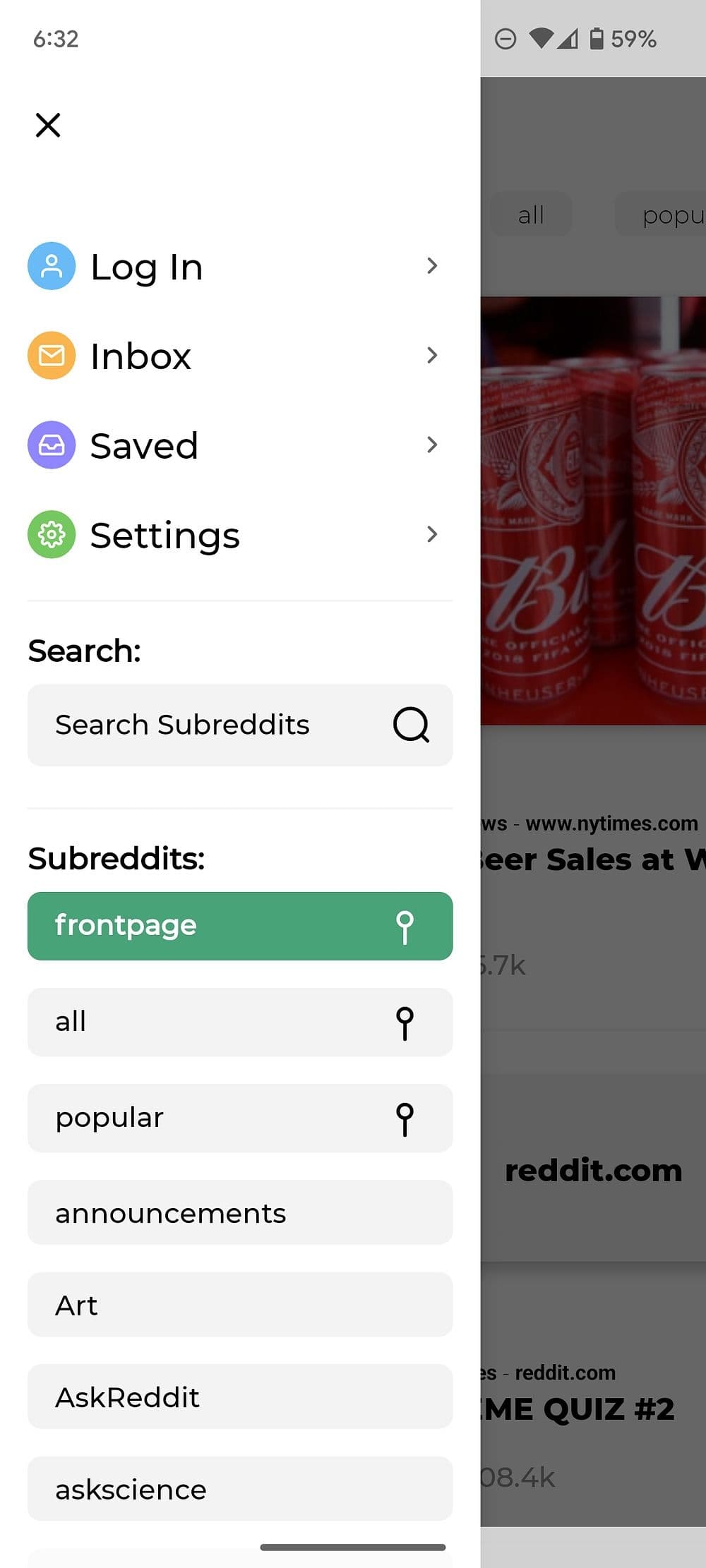Browse the Art subreddit
The image size is (706, 1568).
[240, 1305]
